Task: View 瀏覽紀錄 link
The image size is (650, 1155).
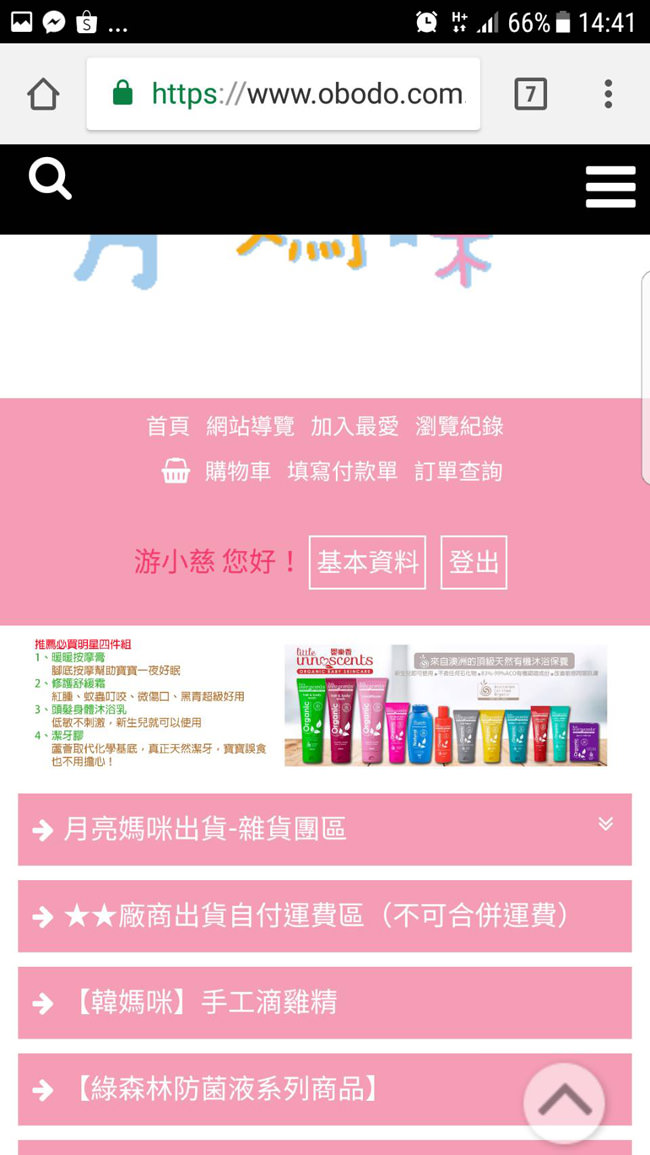Action: pos(459,427)
